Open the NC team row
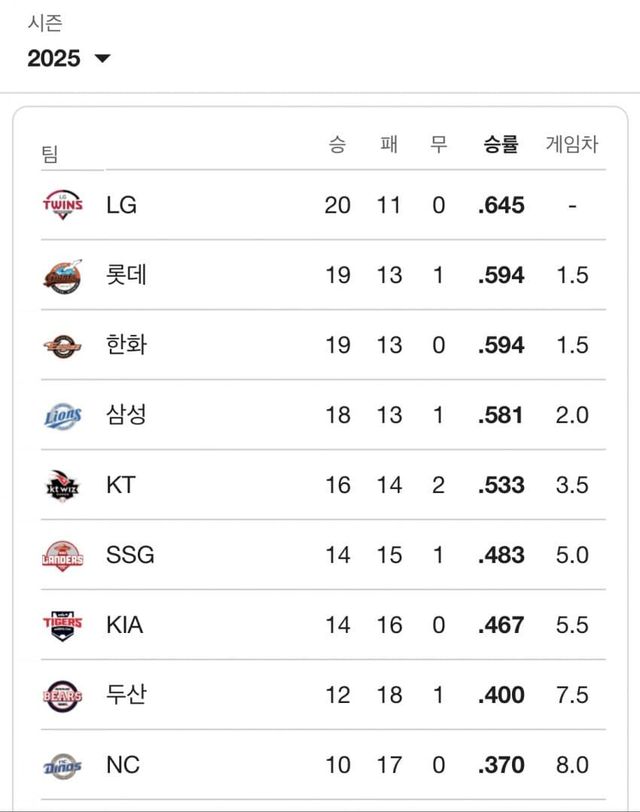Screen dimensions: 640x812 (x=122, y=765)
